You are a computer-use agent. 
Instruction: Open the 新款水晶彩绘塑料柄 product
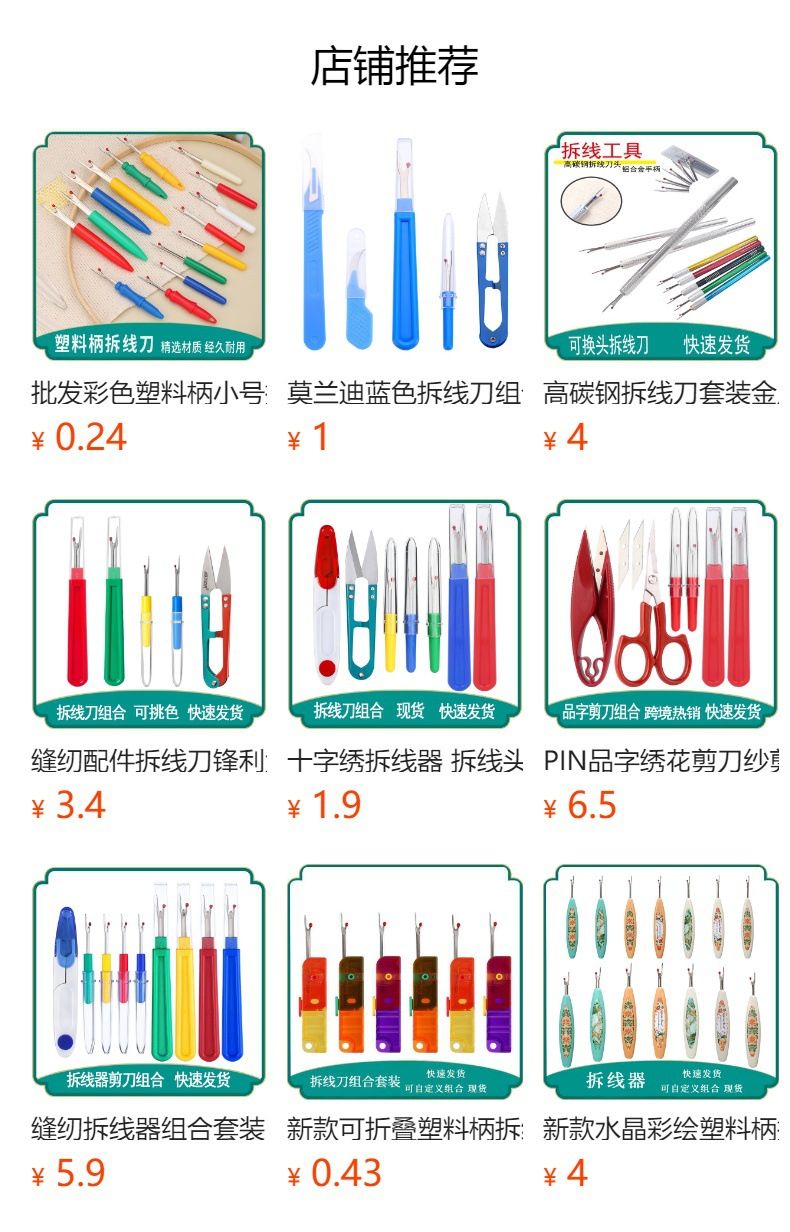coord(661,982)
